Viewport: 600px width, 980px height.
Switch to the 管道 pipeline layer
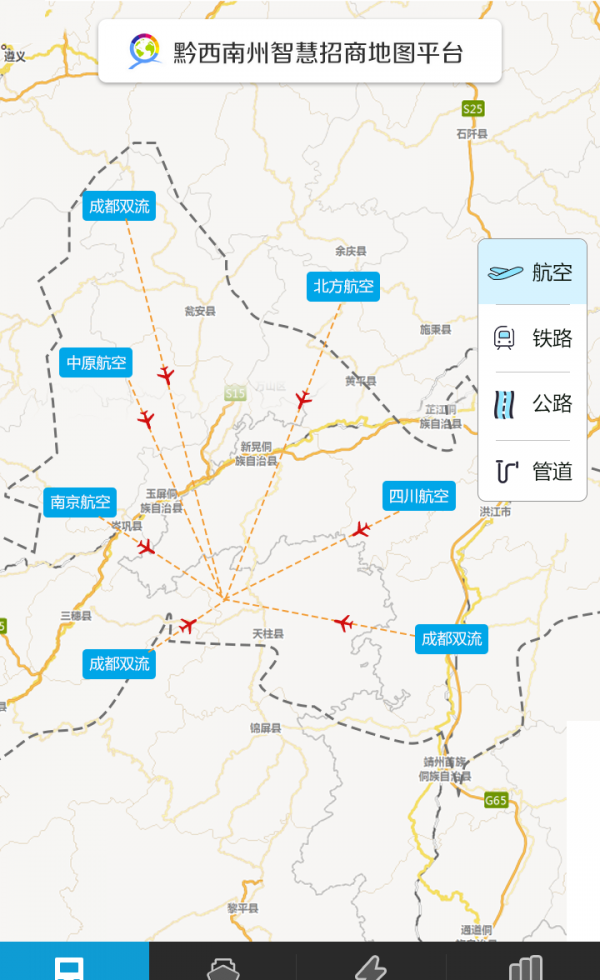[x=531, y=471]
